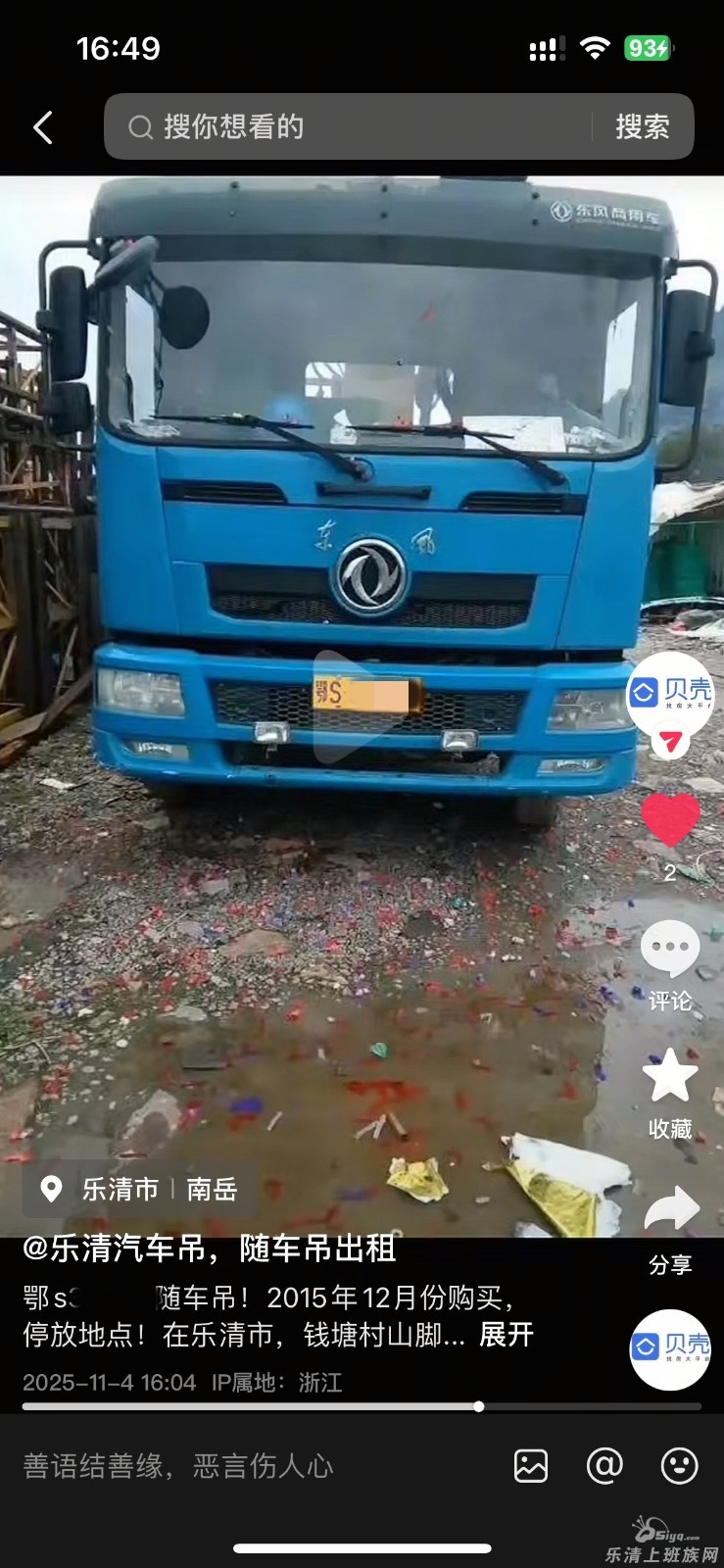Open the bottom-right 贝壳 round avatar

pos(670,1348)
